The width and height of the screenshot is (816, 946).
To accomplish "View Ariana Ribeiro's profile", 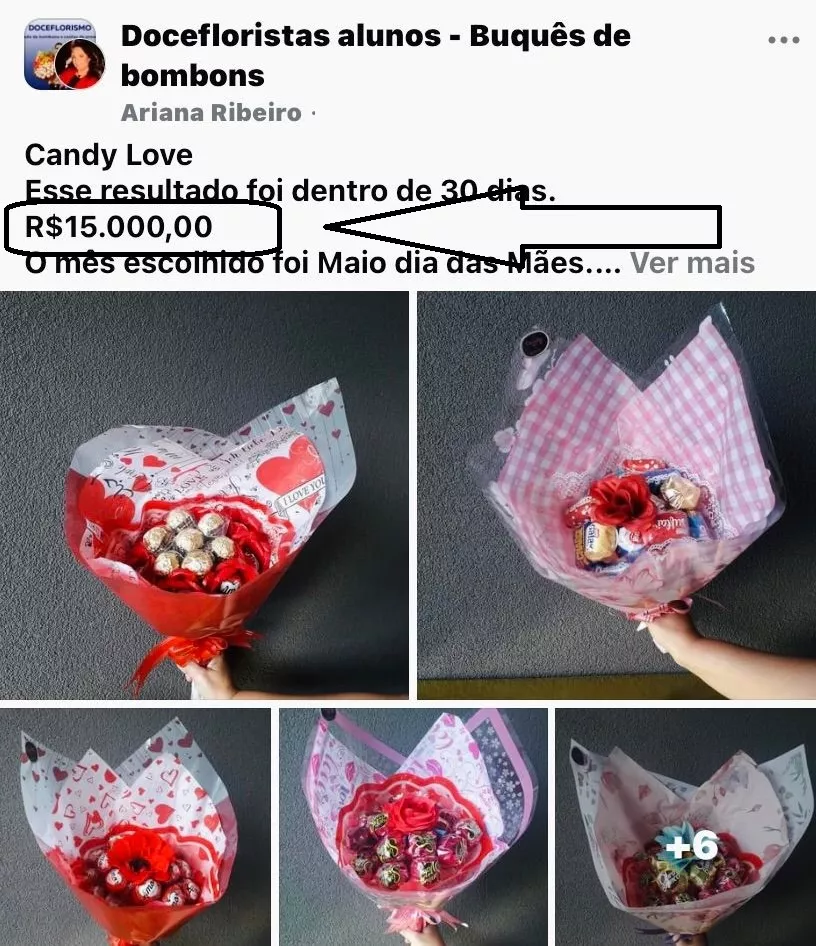I will point(211,113).
